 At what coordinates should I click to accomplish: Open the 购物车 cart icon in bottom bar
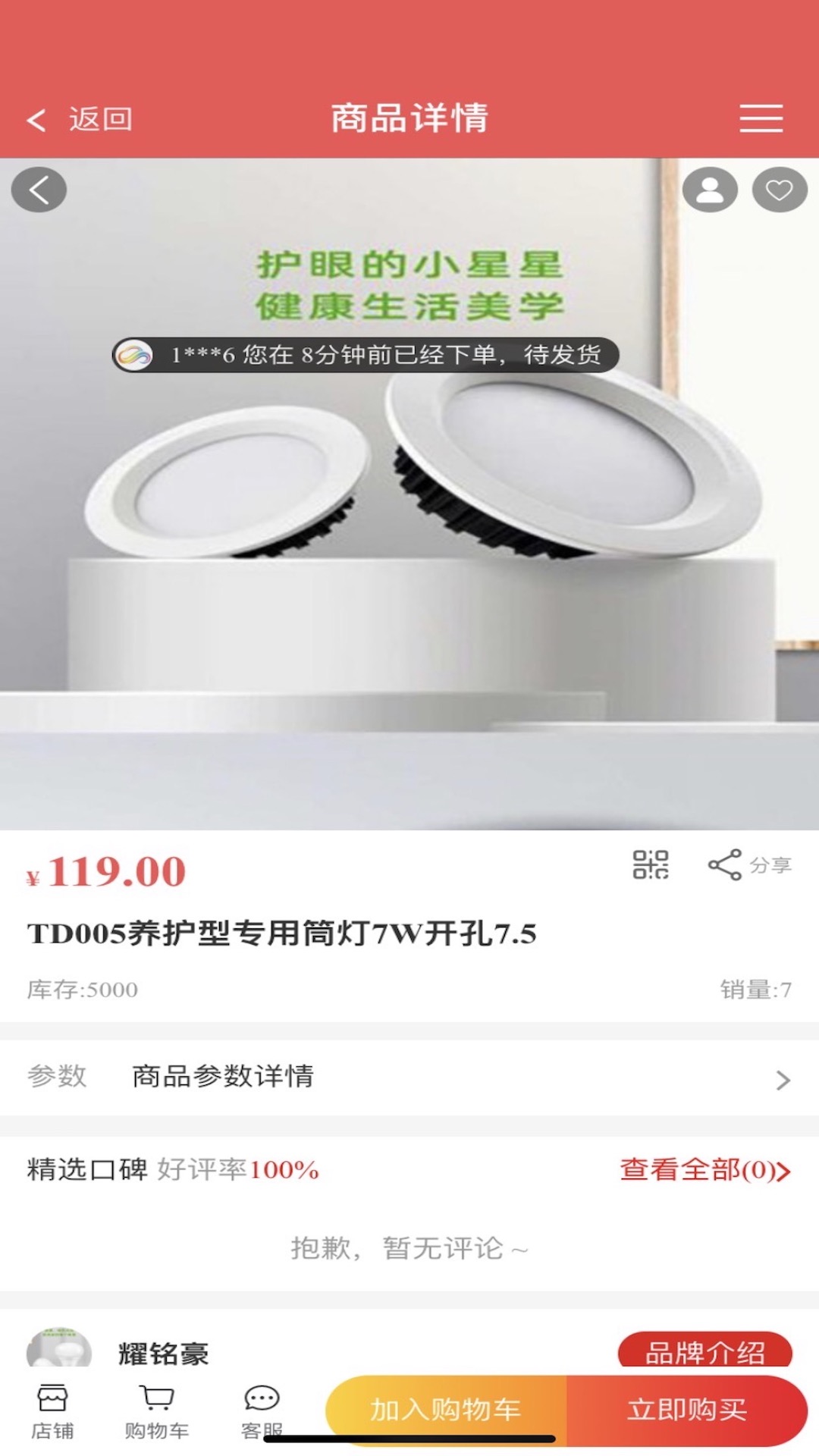[154, 1407]
